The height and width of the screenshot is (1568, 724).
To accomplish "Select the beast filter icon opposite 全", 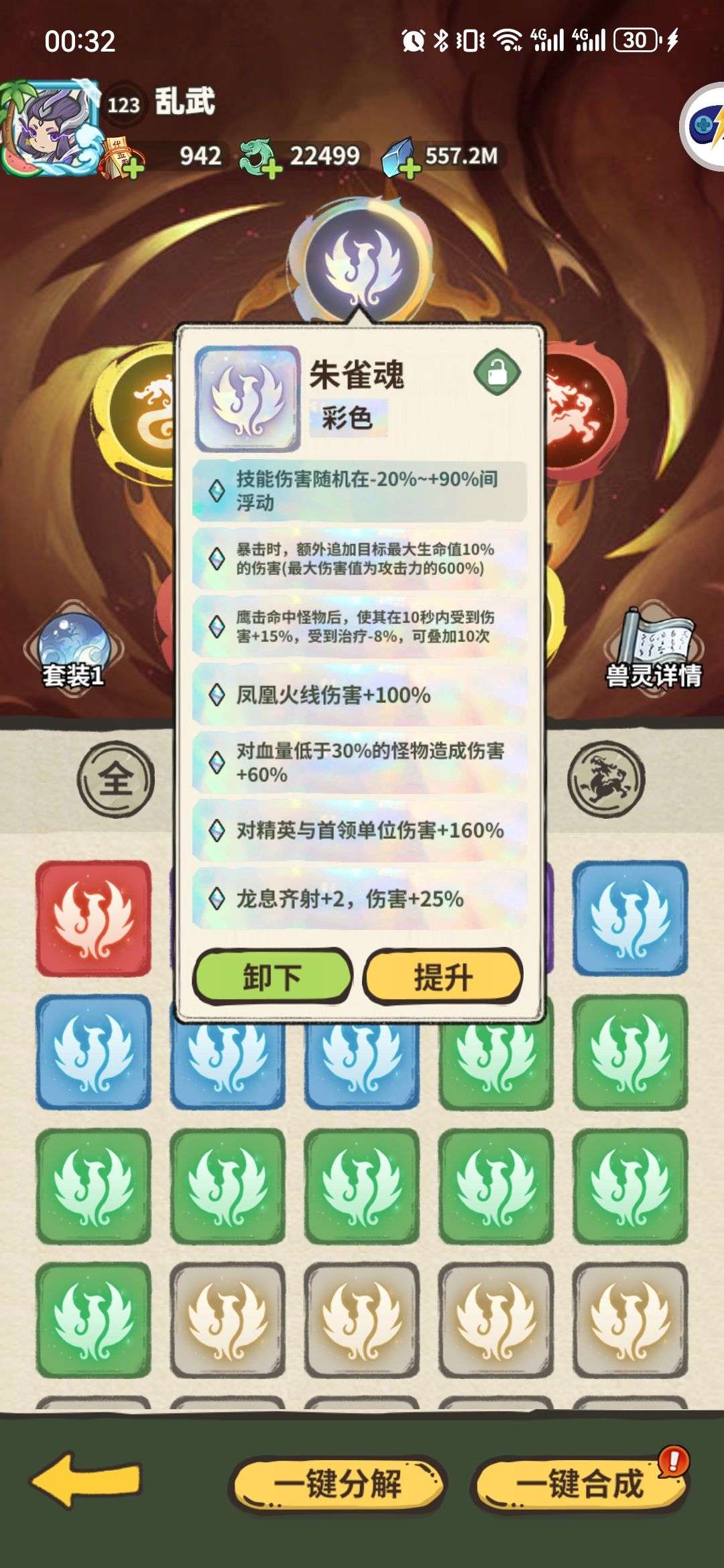I will (606, 779).
